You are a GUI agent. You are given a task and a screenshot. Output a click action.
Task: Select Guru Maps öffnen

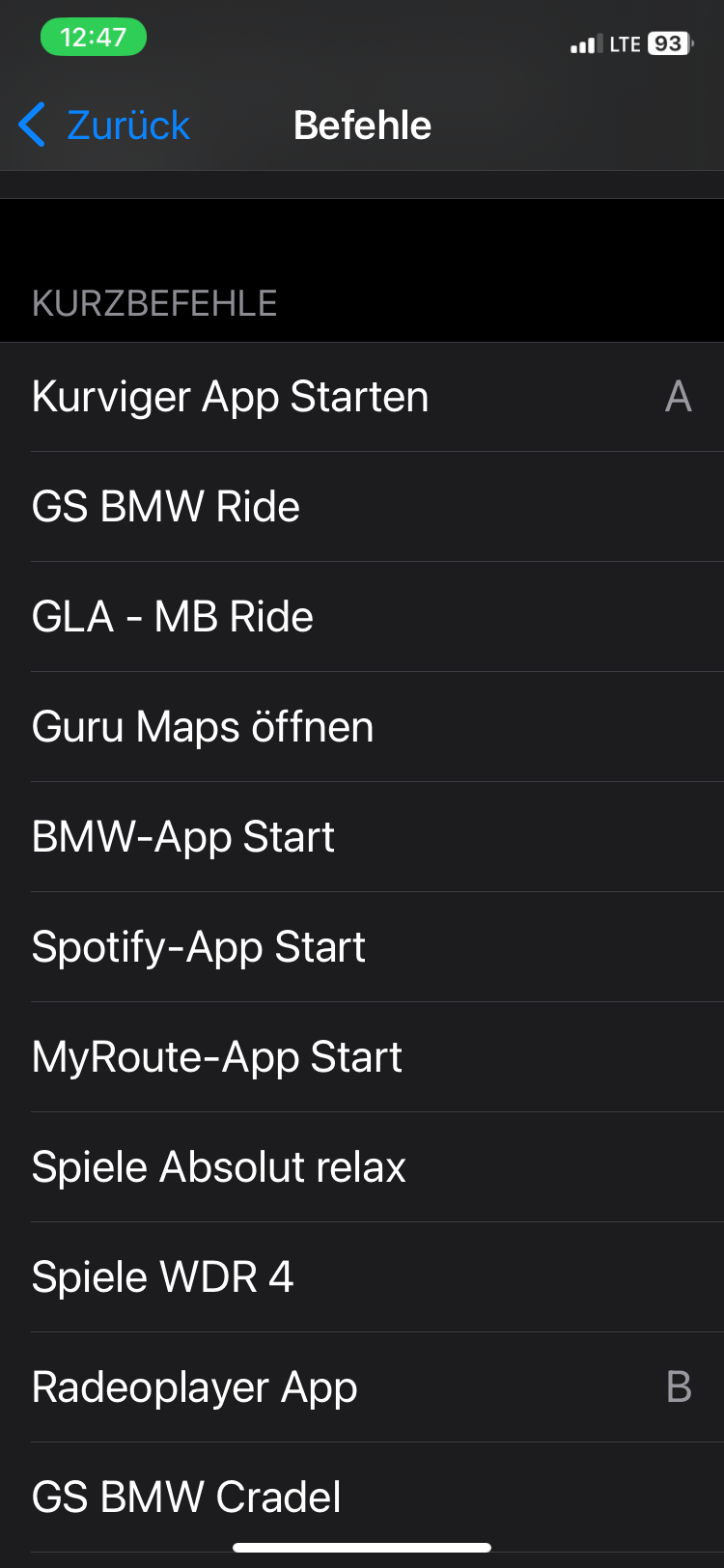point(362,727)
